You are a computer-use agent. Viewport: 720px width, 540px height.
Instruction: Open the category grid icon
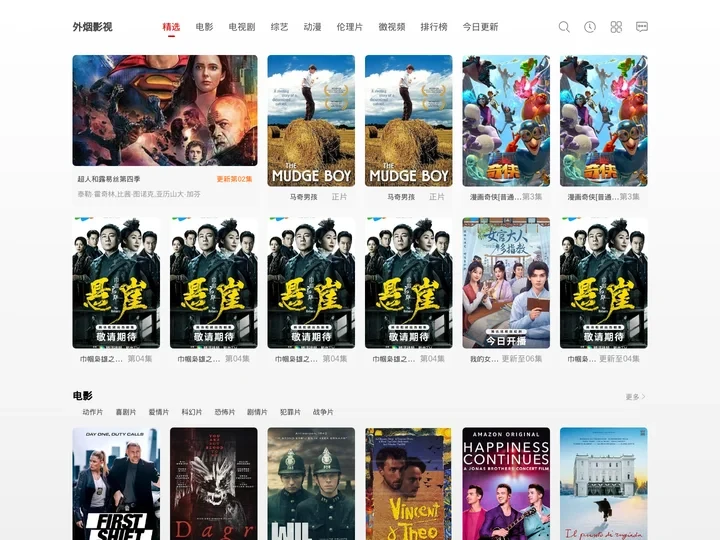[x=616, y=27]
